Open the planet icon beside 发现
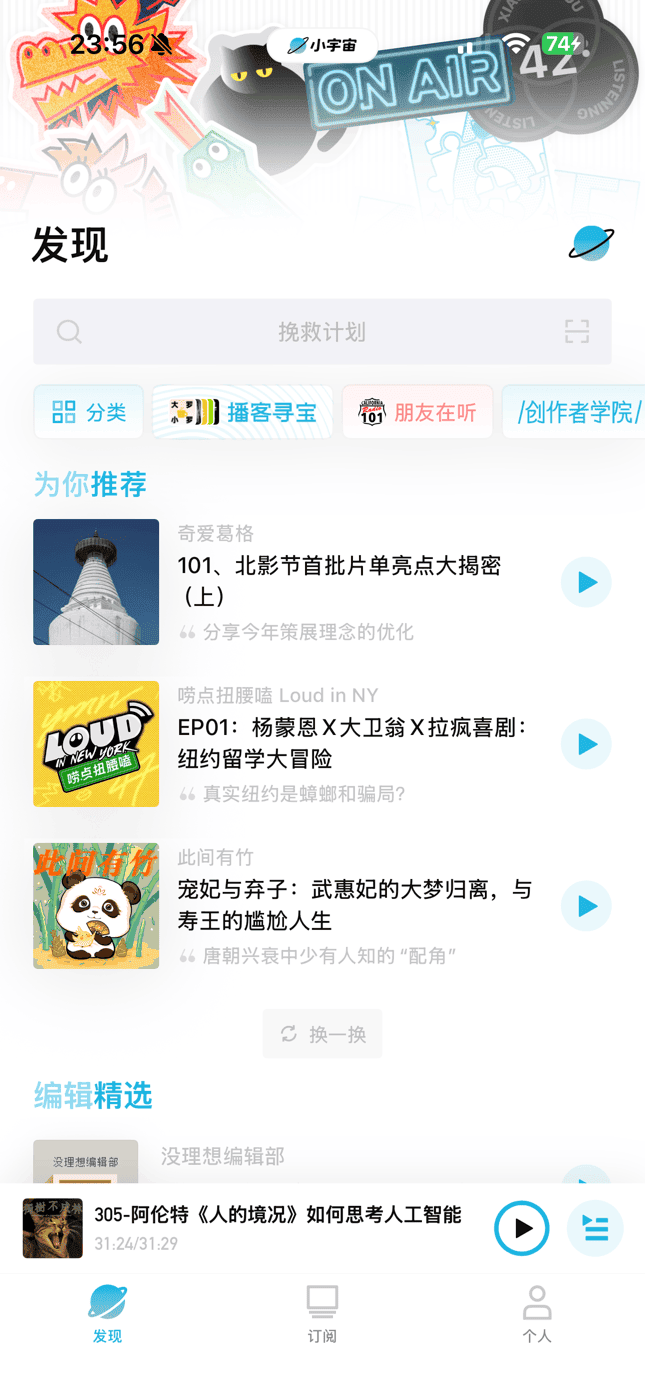Viewport: 645px width, 1398px height. coord(591,244)
